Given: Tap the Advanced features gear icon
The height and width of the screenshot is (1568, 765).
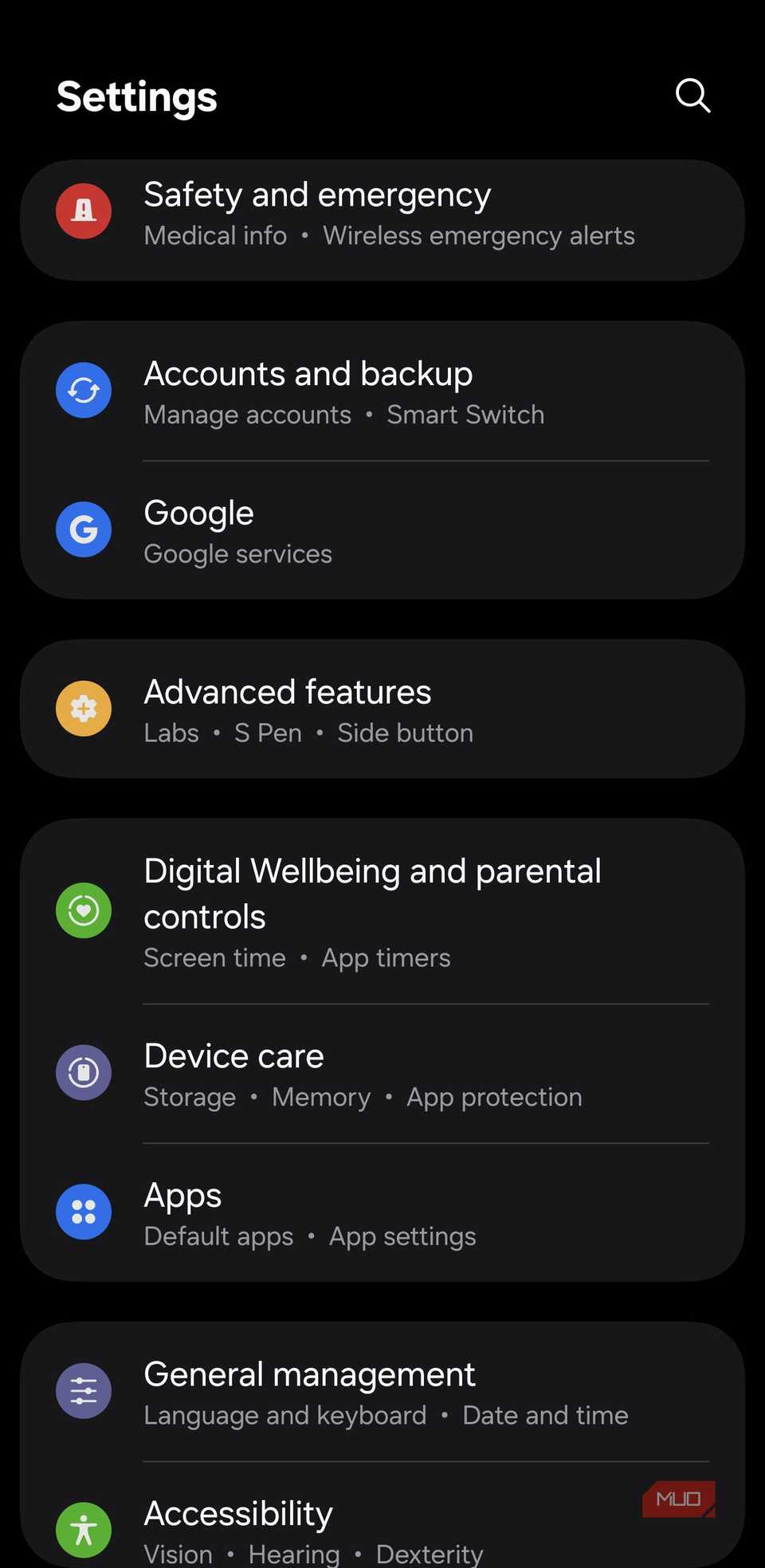Looking at the screenshot, I should (83, 709).
